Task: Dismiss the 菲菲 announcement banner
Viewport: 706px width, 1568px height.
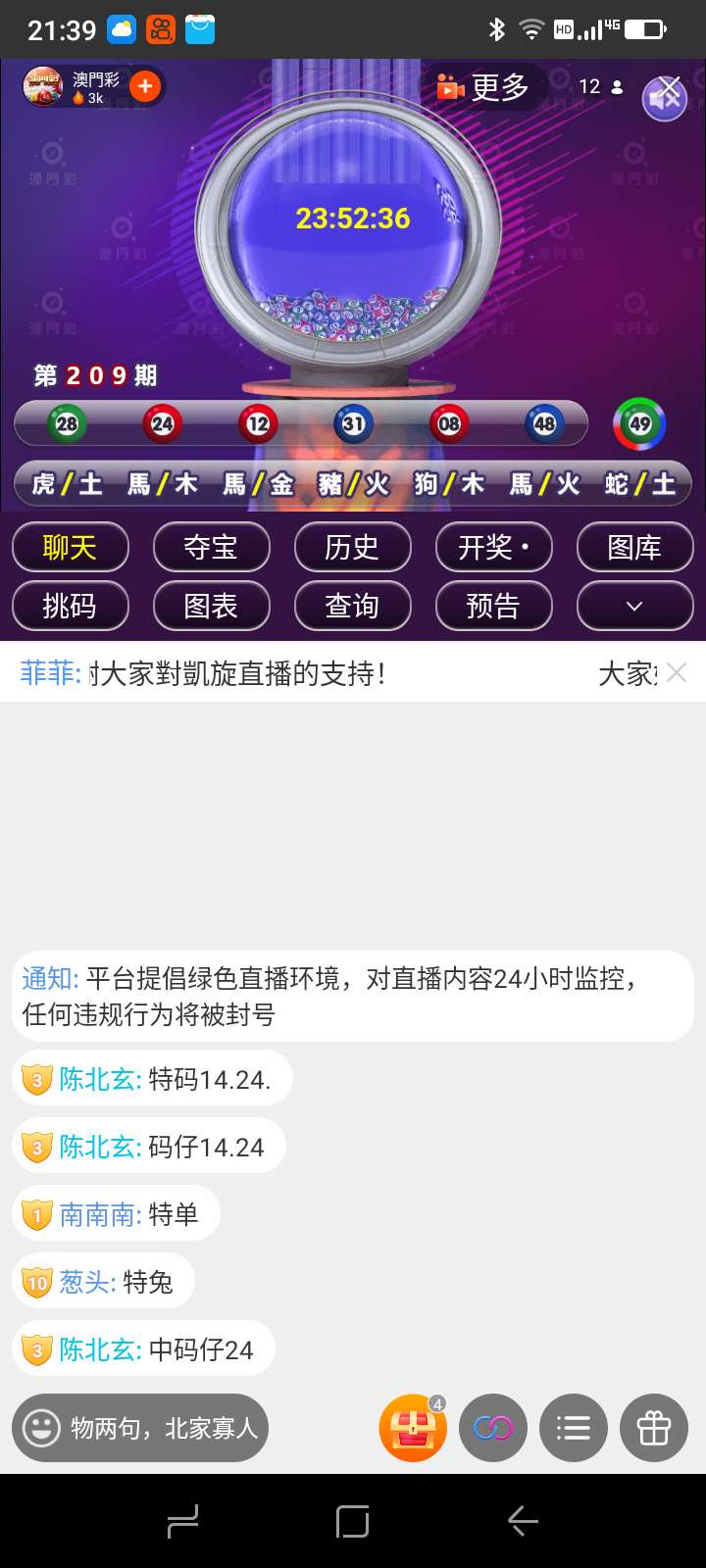Action: (677, 672)
